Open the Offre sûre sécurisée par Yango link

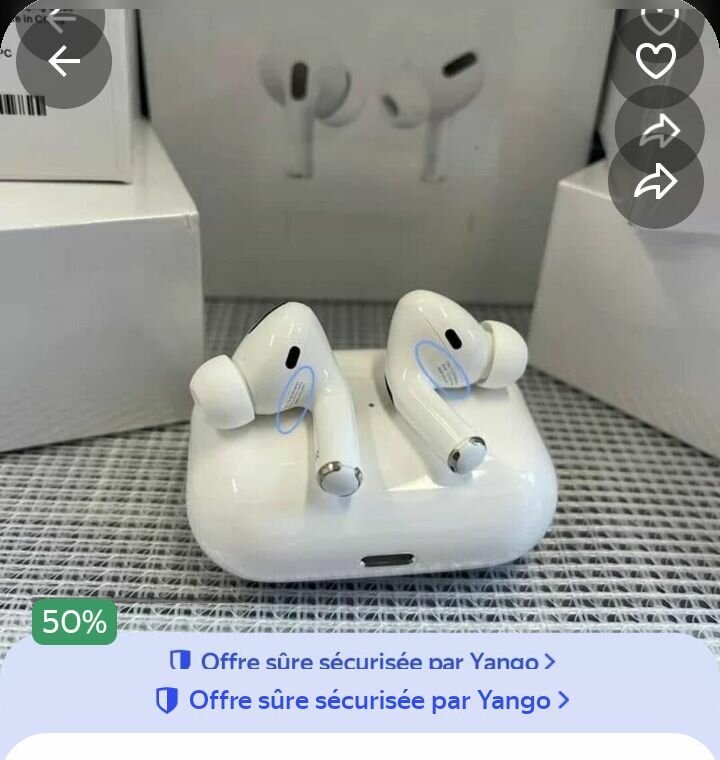pos(362,700)
